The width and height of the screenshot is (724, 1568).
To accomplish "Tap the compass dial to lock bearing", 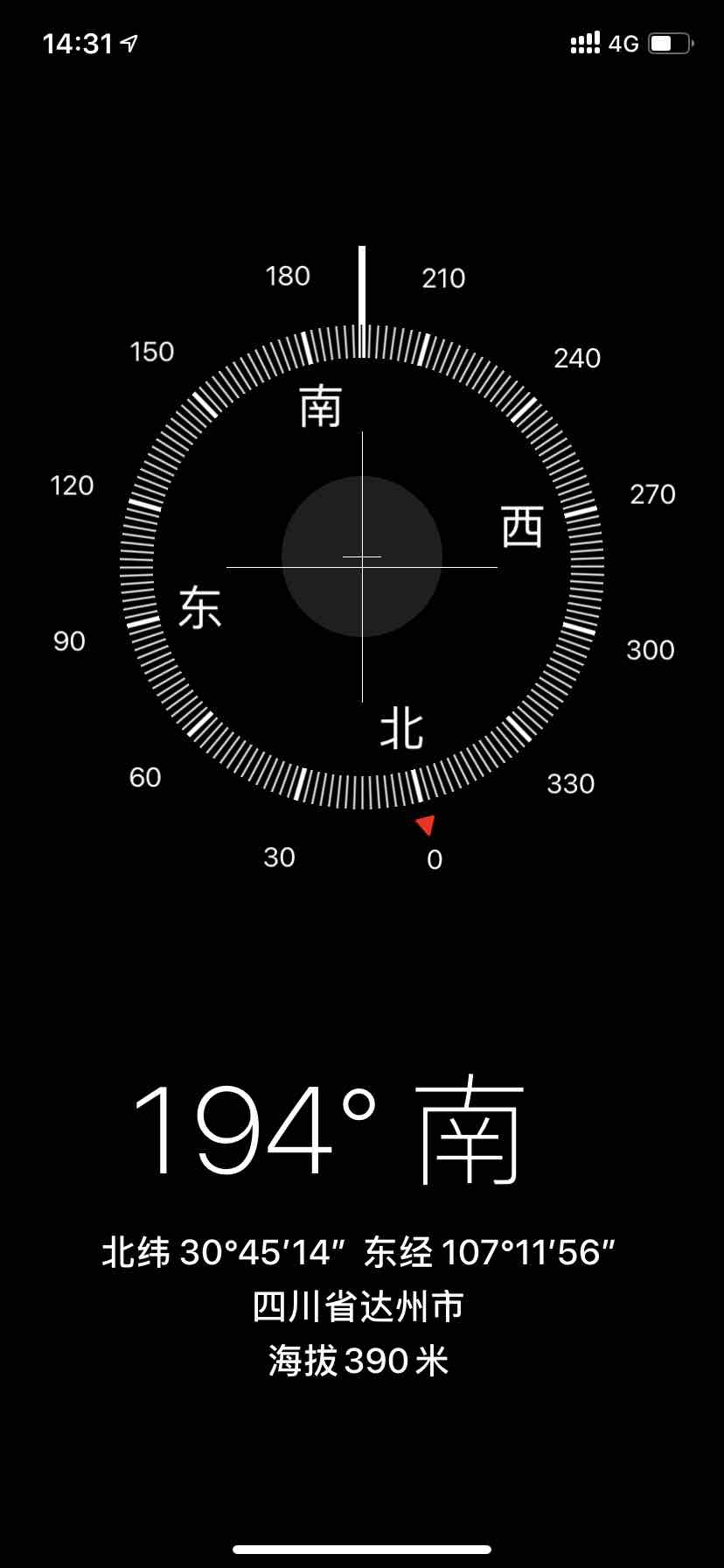I will tap(362, 565).
